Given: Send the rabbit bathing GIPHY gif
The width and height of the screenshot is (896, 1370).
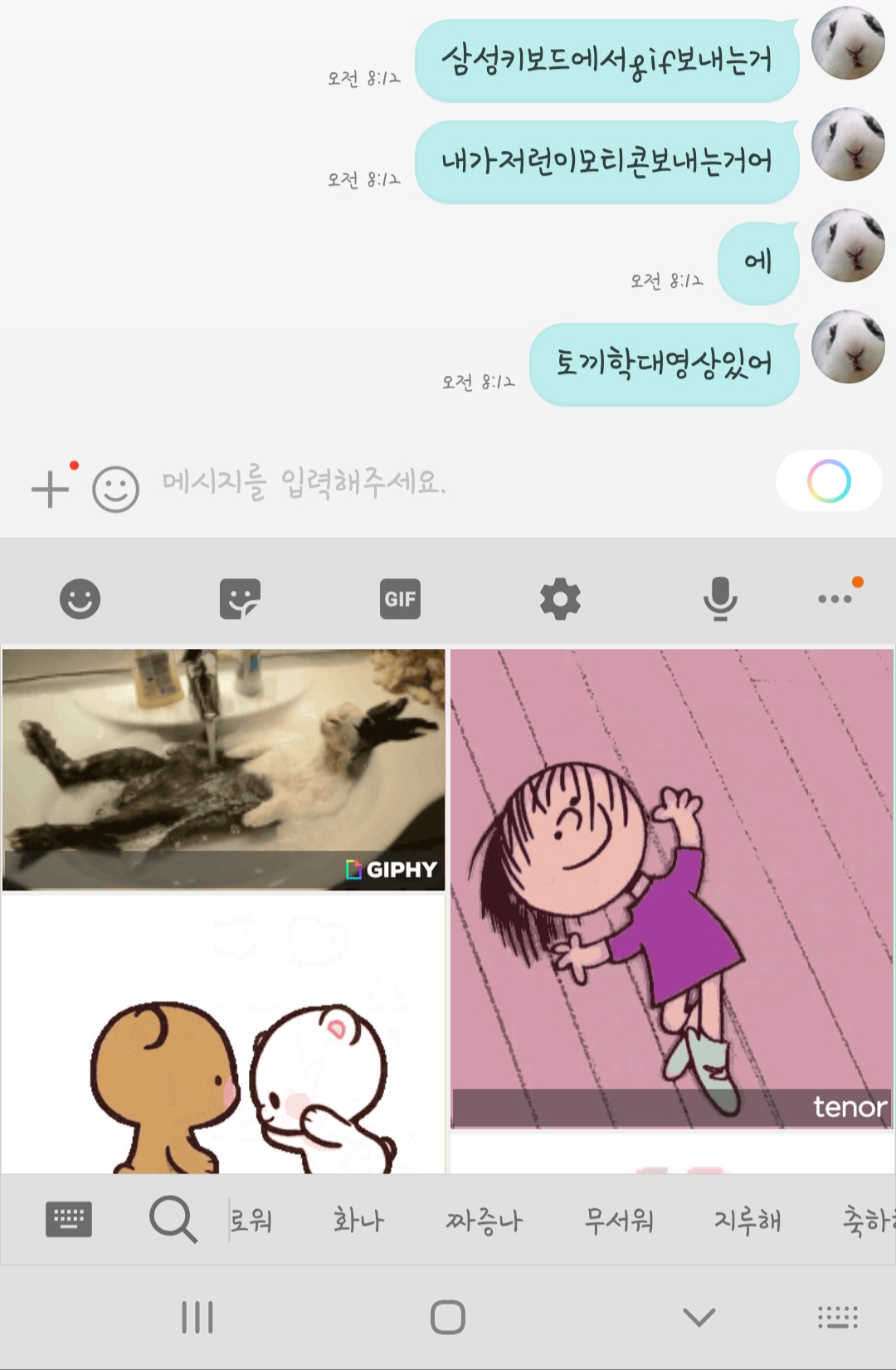Looking at the screenshot, I should click(x=223, y=768).
